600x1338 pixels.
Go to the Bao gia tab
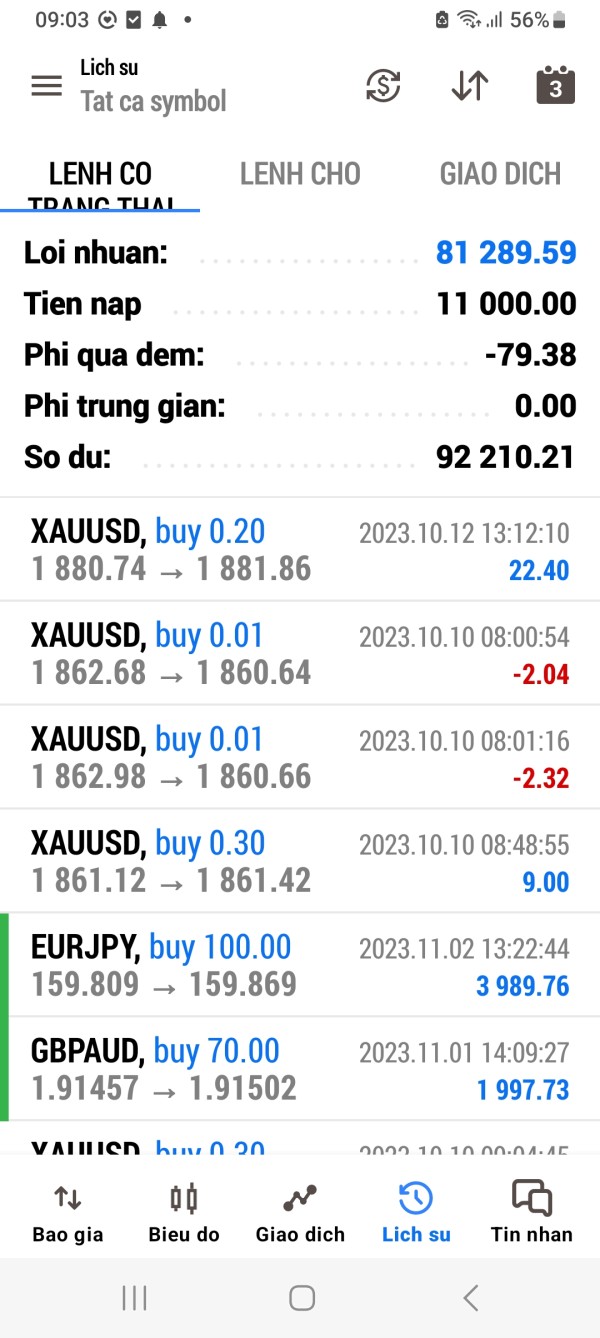[68, 1212]
